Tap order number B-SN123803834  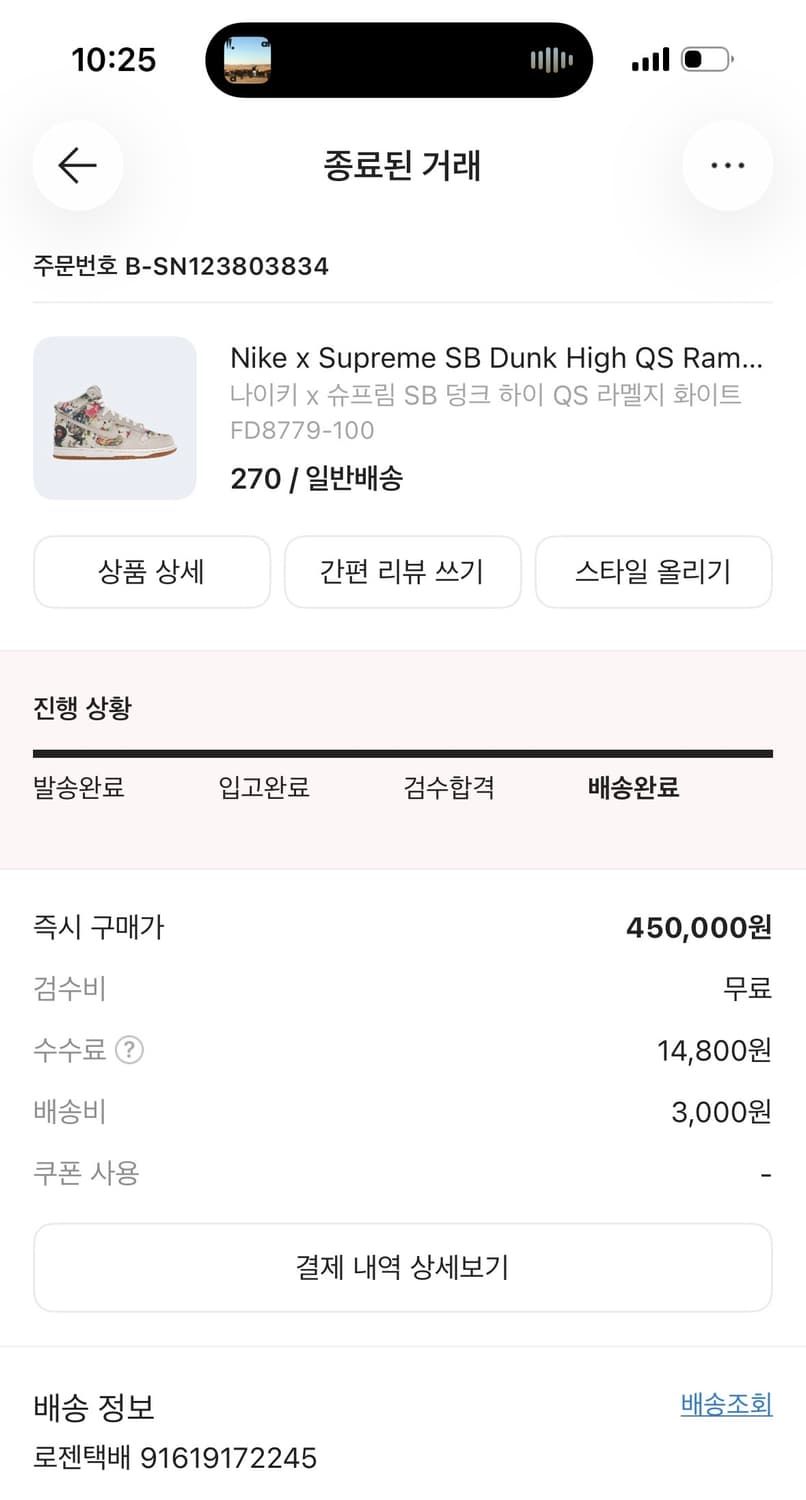(180, 266)
